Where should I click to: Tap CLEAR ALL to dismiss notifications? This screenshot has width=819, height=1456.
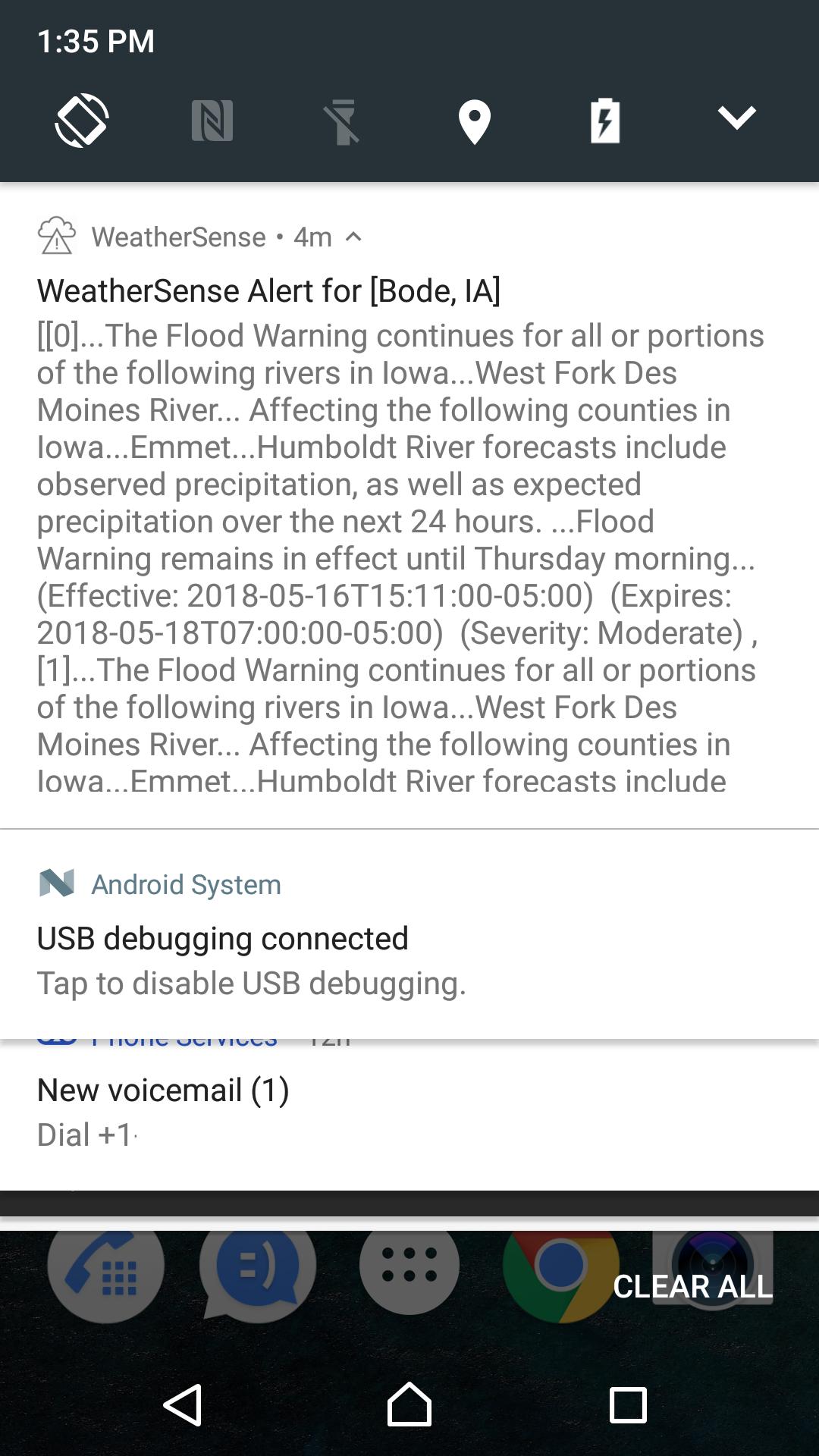[691, 1285]
